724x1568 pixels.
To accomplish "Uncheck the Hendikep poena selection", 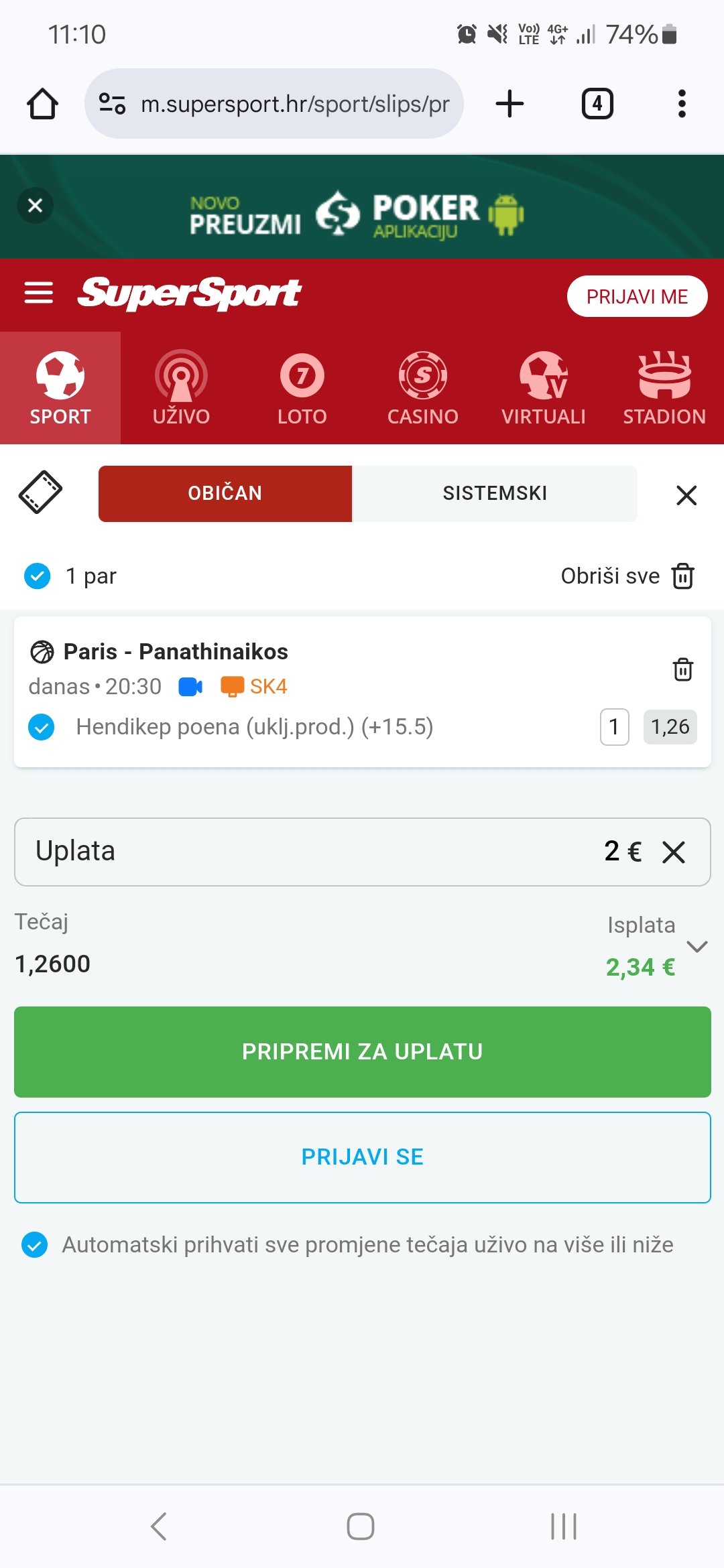I will [42, 727].
